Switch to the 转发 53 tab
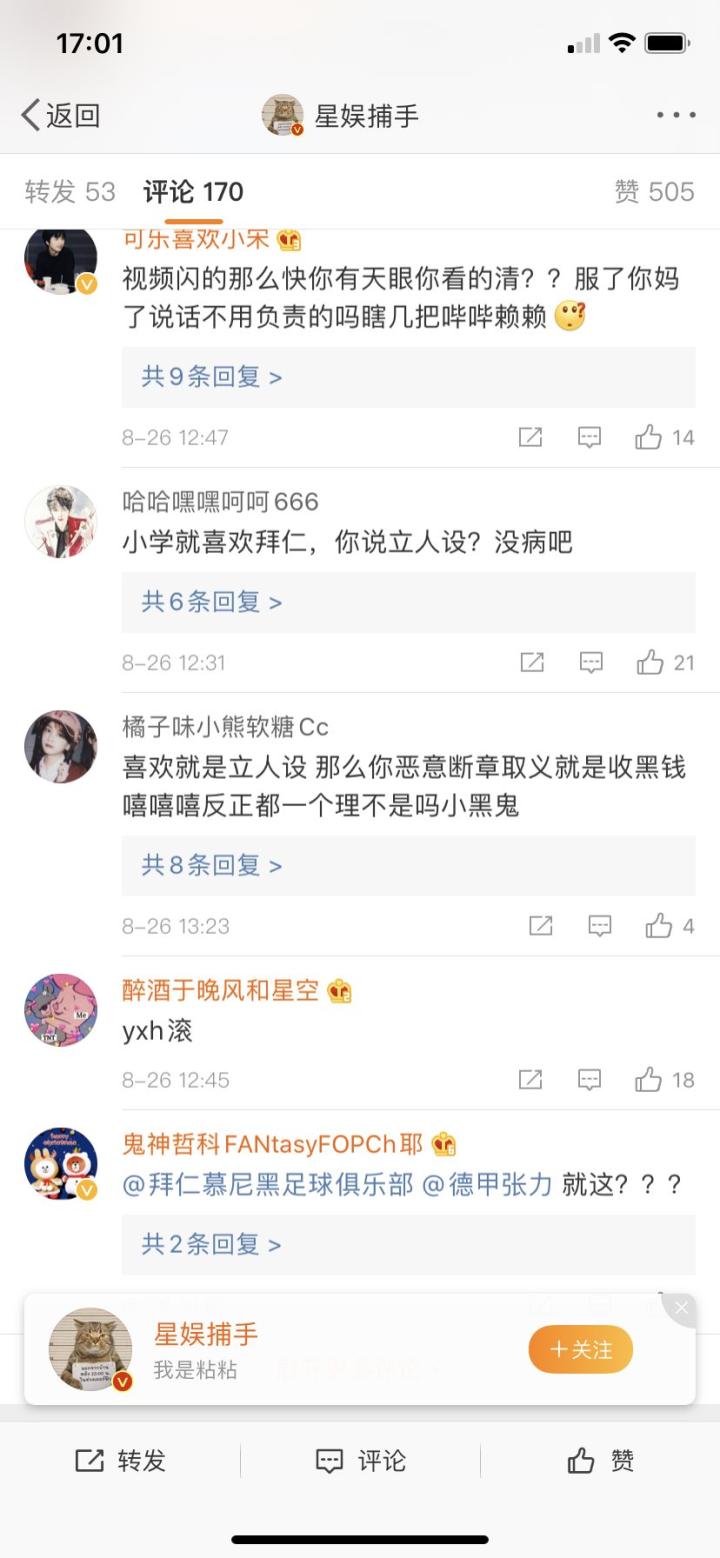Image resolution: width=720 pixels, height=1558 pixels. (x=70, y=192)
